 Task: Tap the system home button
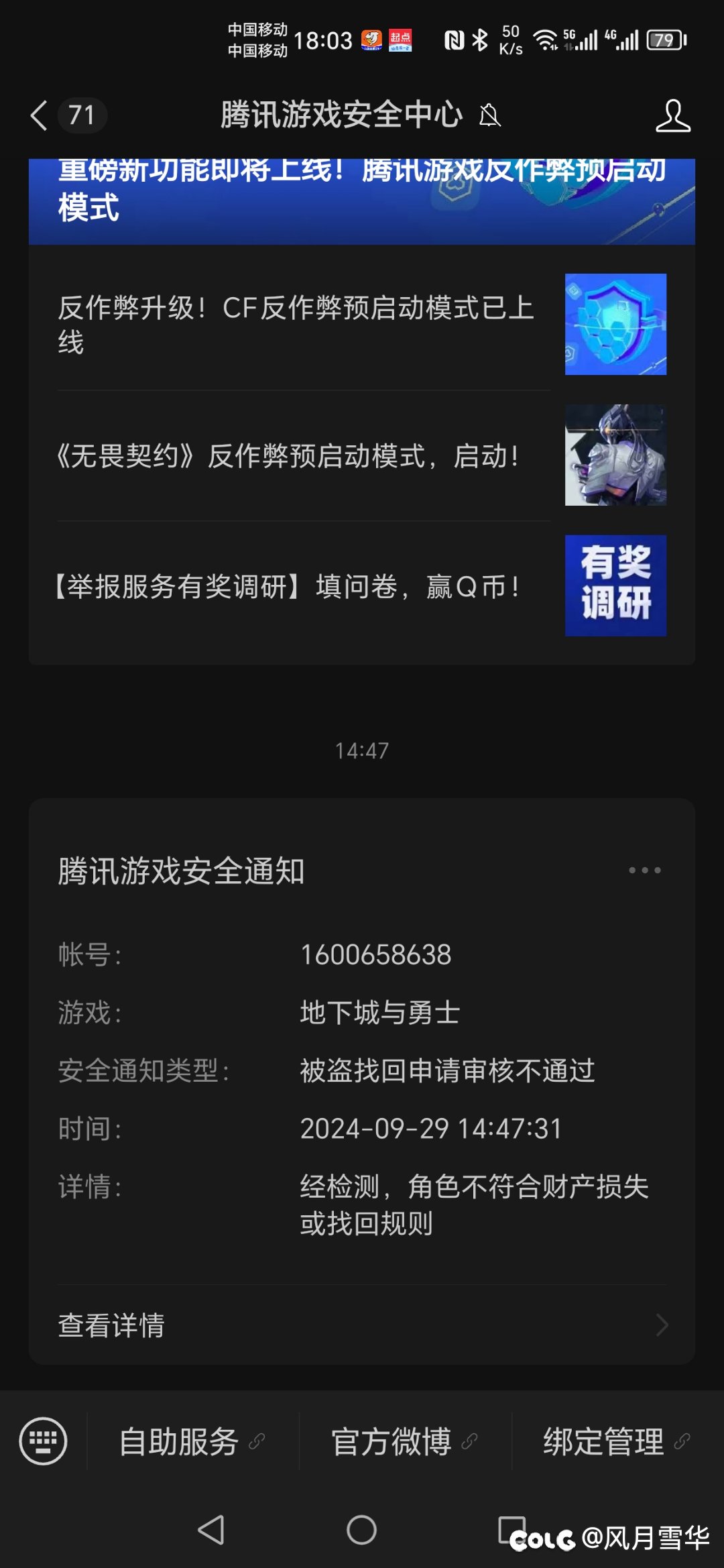(x=361, y=1530)
